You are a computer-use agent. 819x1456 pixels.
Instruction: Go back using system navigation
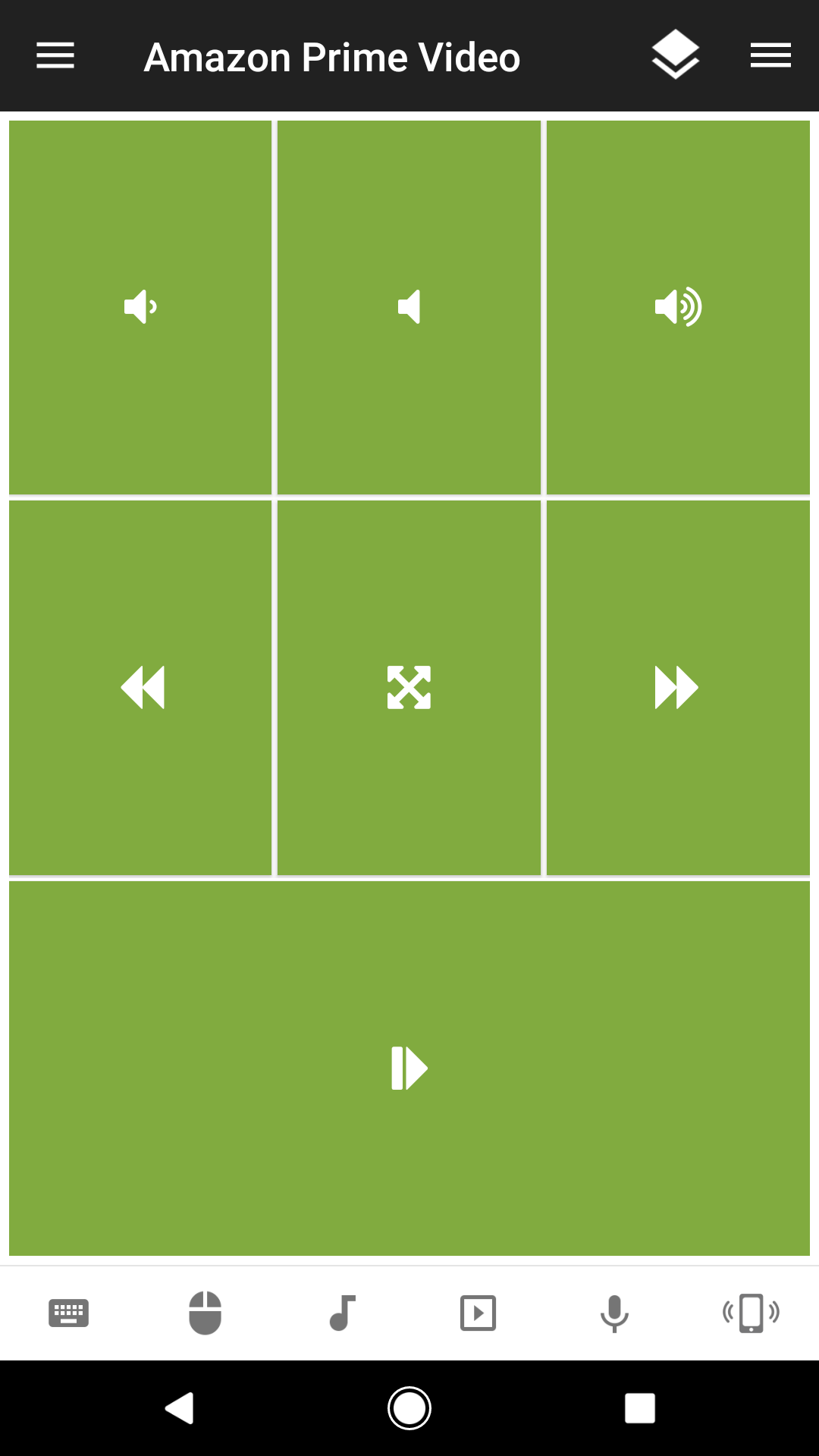(x=180, y=1408)
